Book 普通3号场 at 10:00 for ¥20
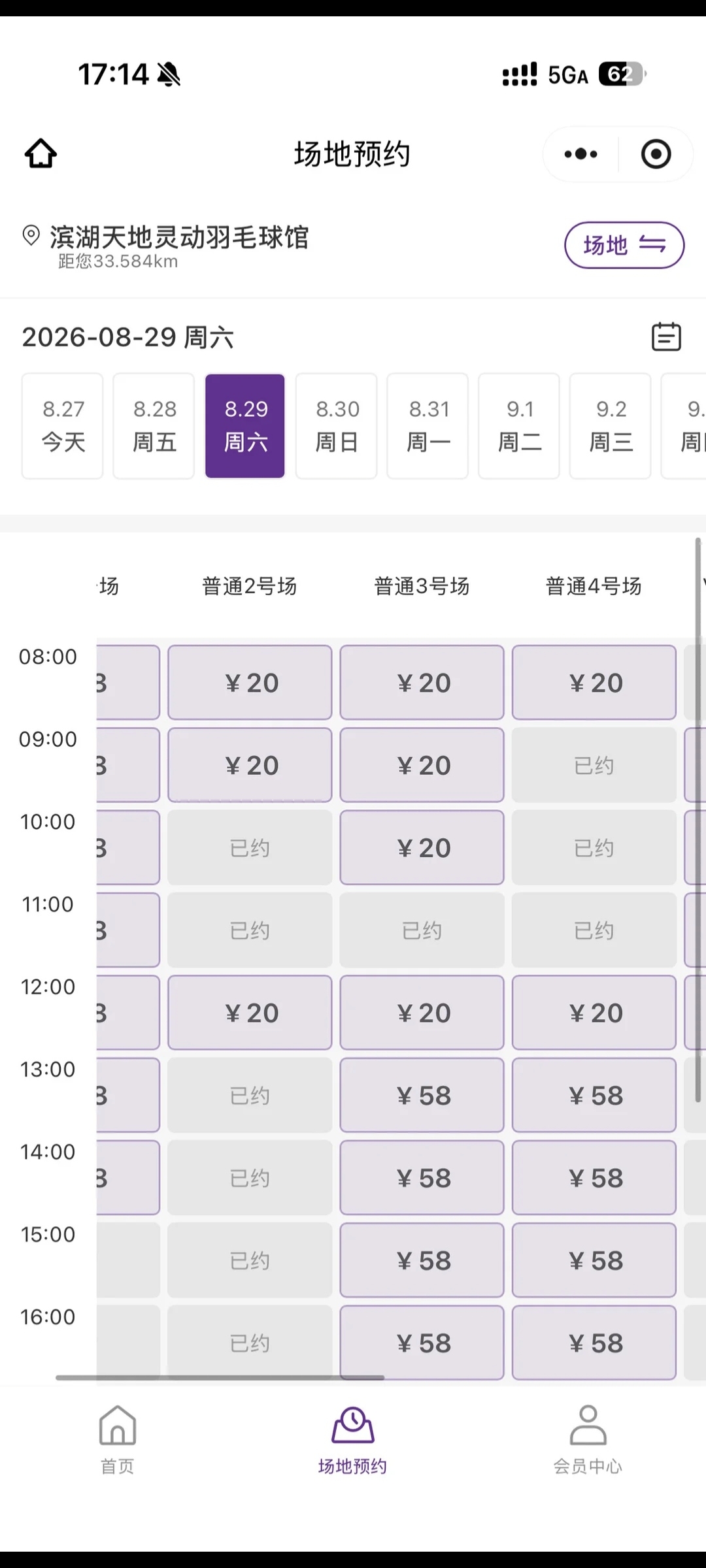This screenshot has width=706, height=1568. pos(422,847)
